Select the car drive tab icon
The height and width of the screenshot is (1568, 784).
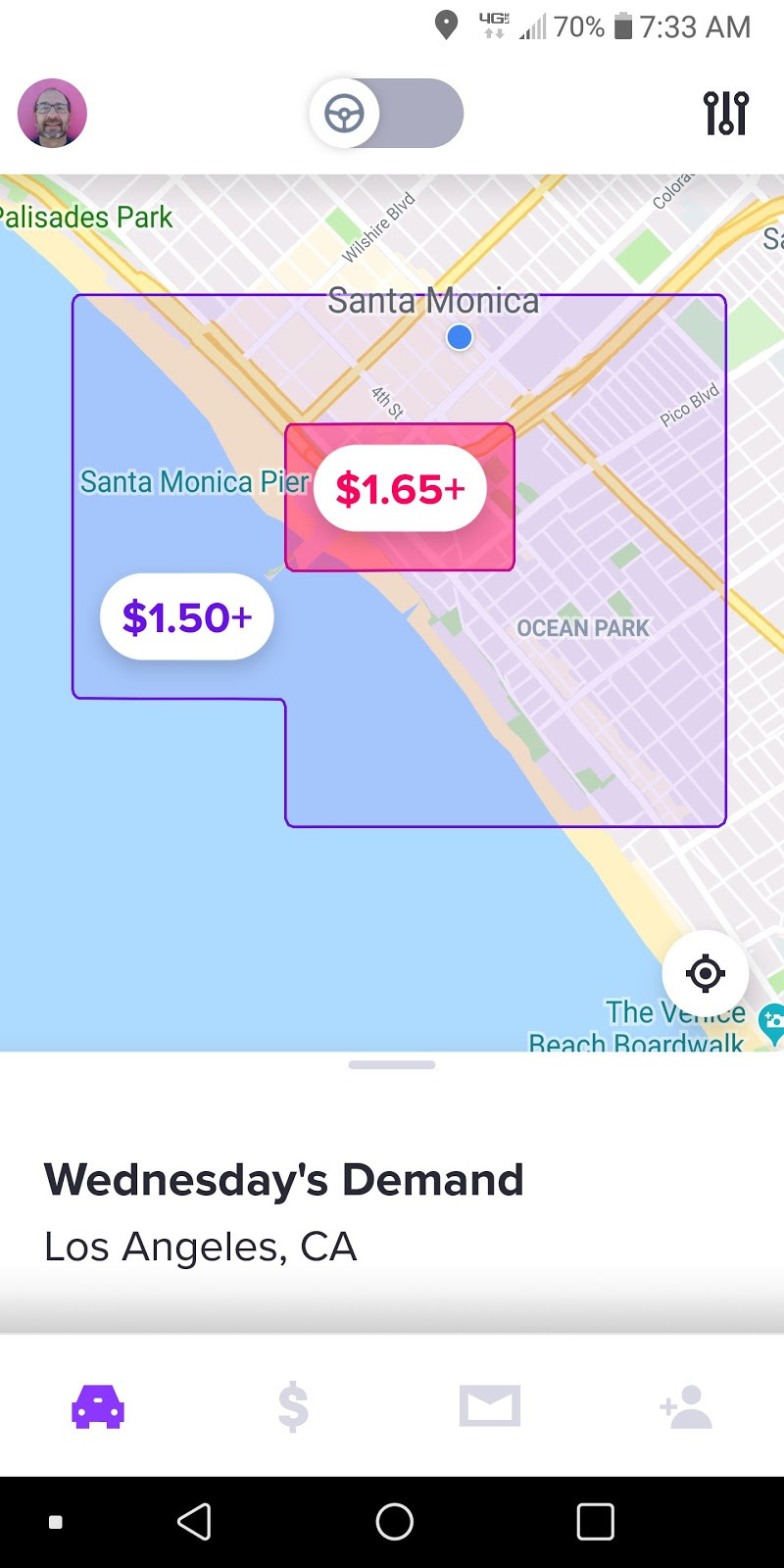pos(98,1404)
